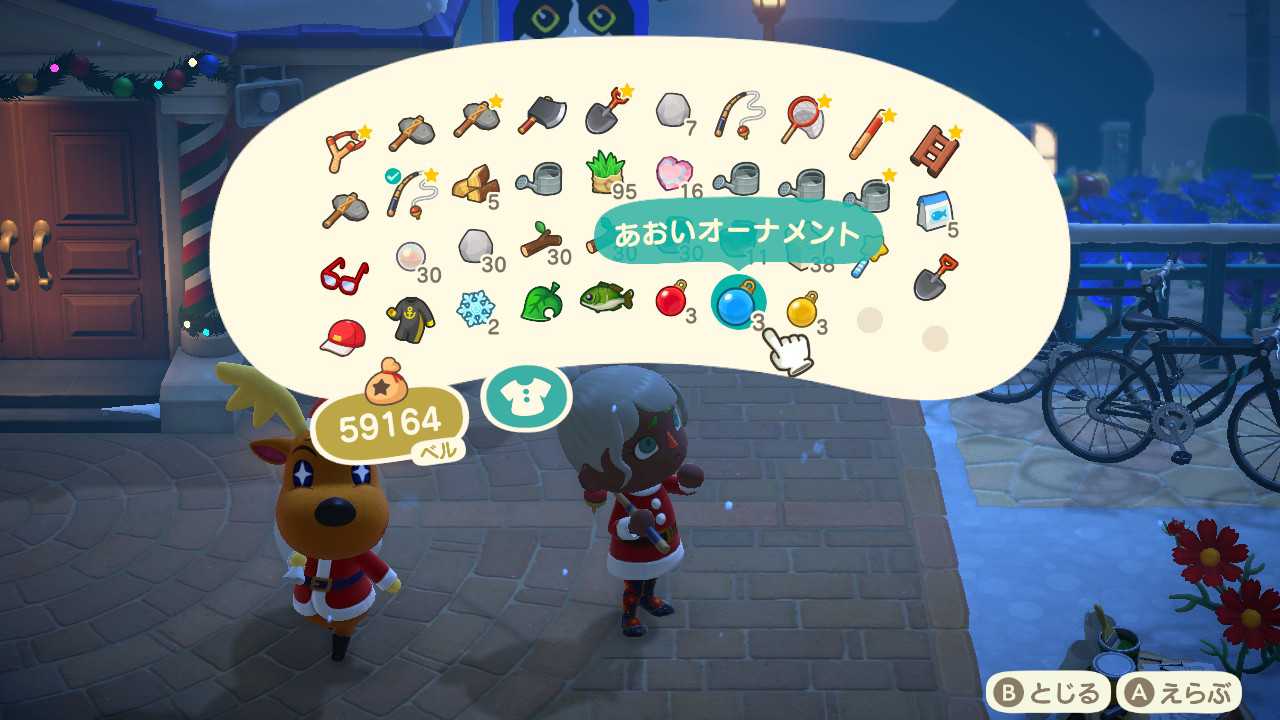Select the fish bait bag
Screen dimensions: 1280x720
(933, 210)
